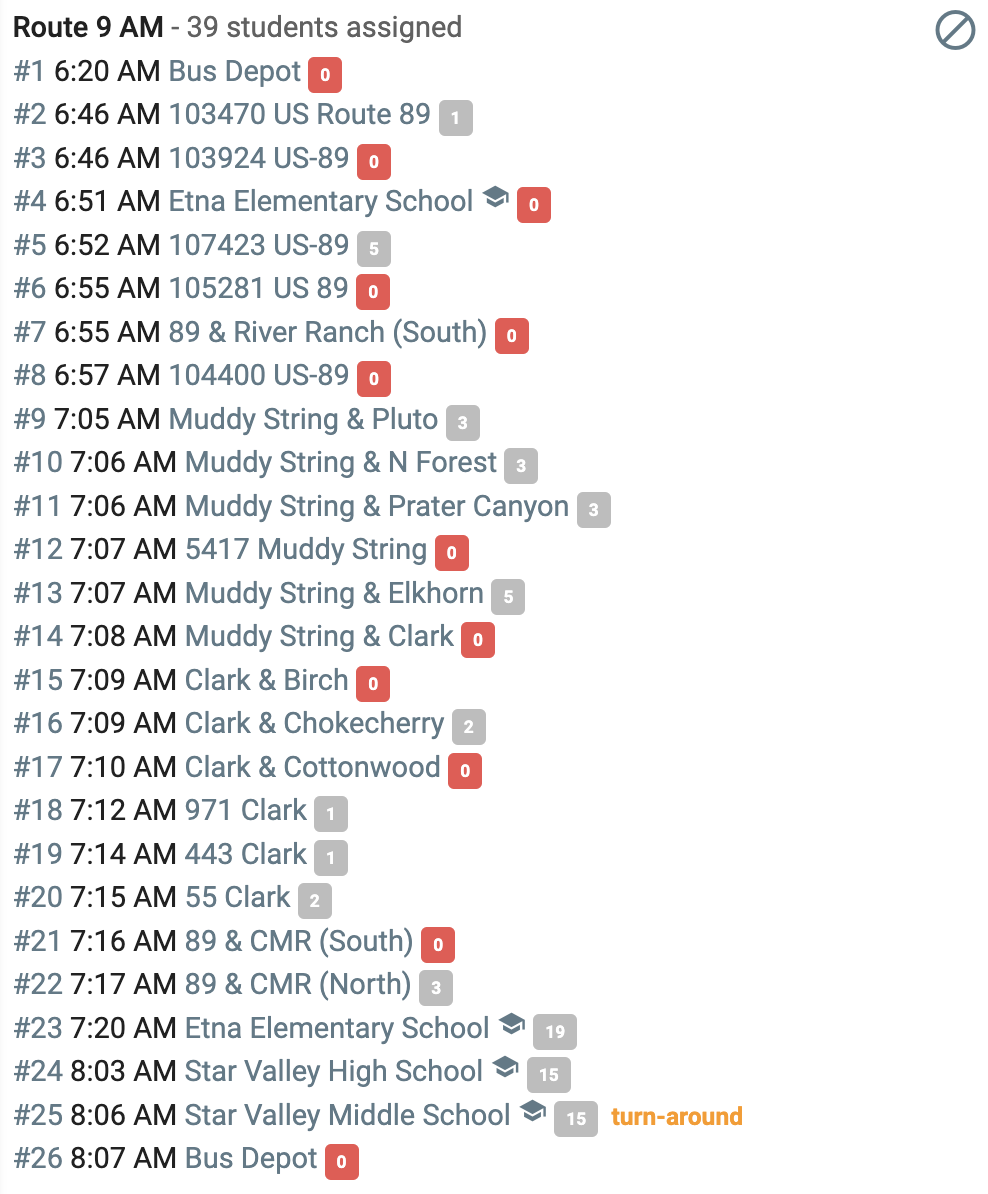View the Star Valley High School stop

click(x=334, y=1071)
